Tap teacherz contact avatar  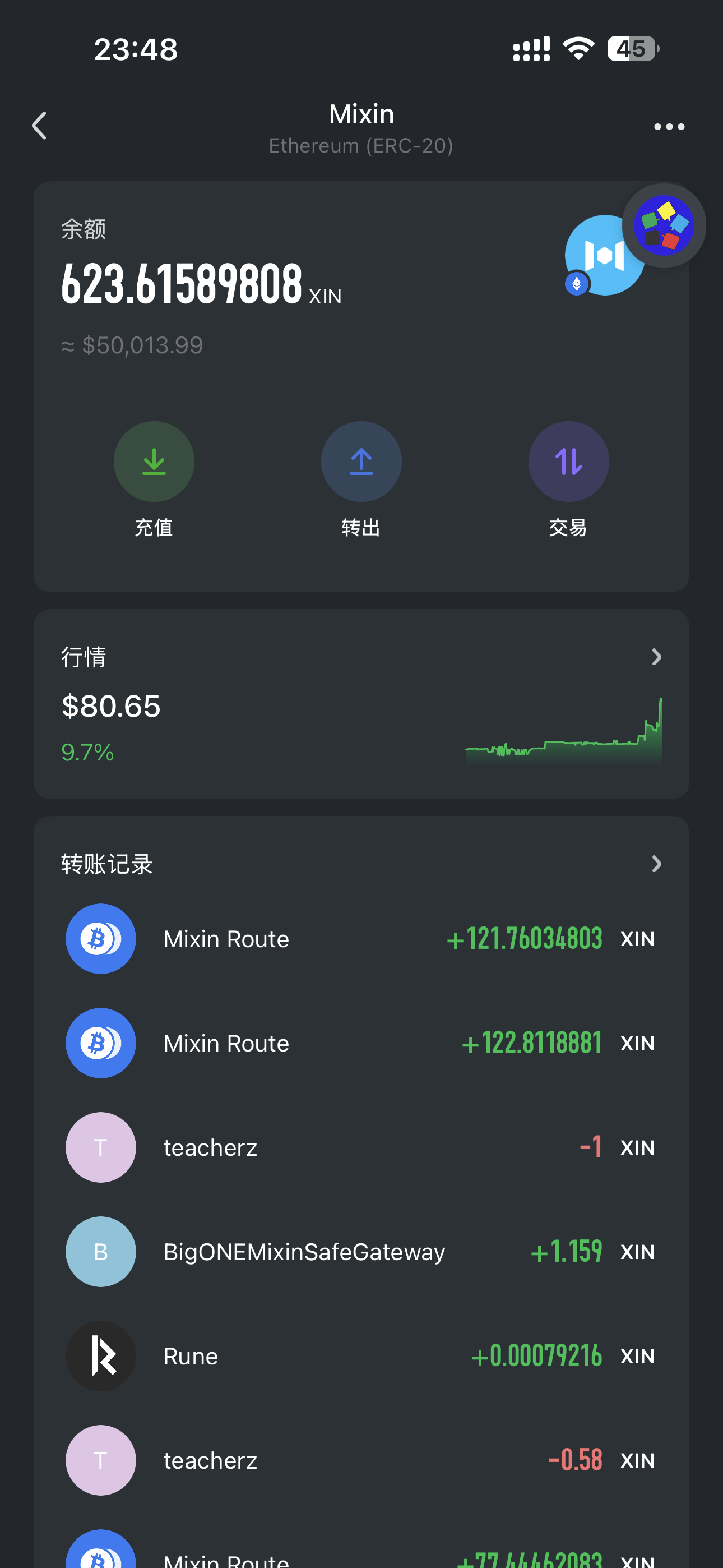coord(100,1147)
